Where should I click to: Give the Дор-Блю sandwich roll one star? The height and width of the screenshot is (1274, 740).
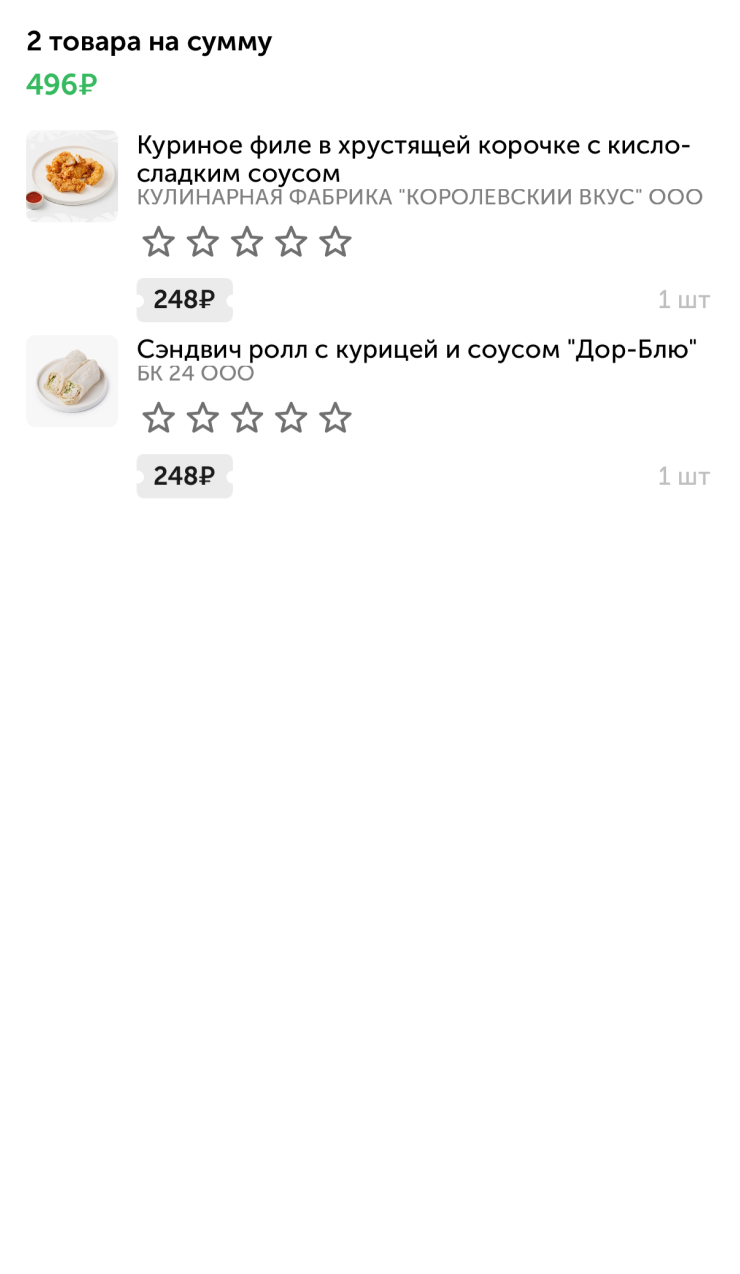pos(158,418)
